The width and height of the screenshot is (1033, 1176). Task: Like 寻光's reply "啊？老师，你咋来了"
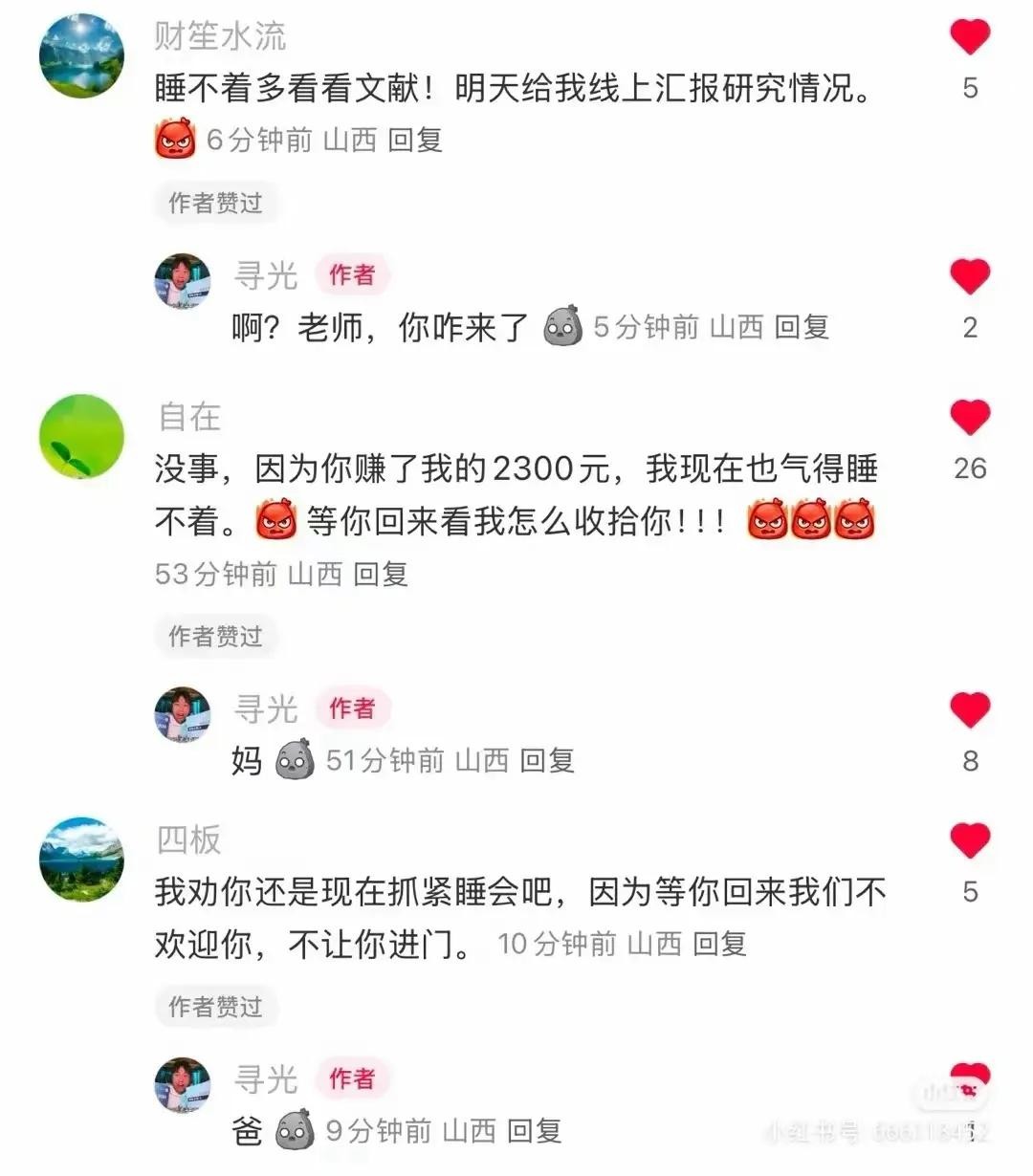tap(969, 277)
